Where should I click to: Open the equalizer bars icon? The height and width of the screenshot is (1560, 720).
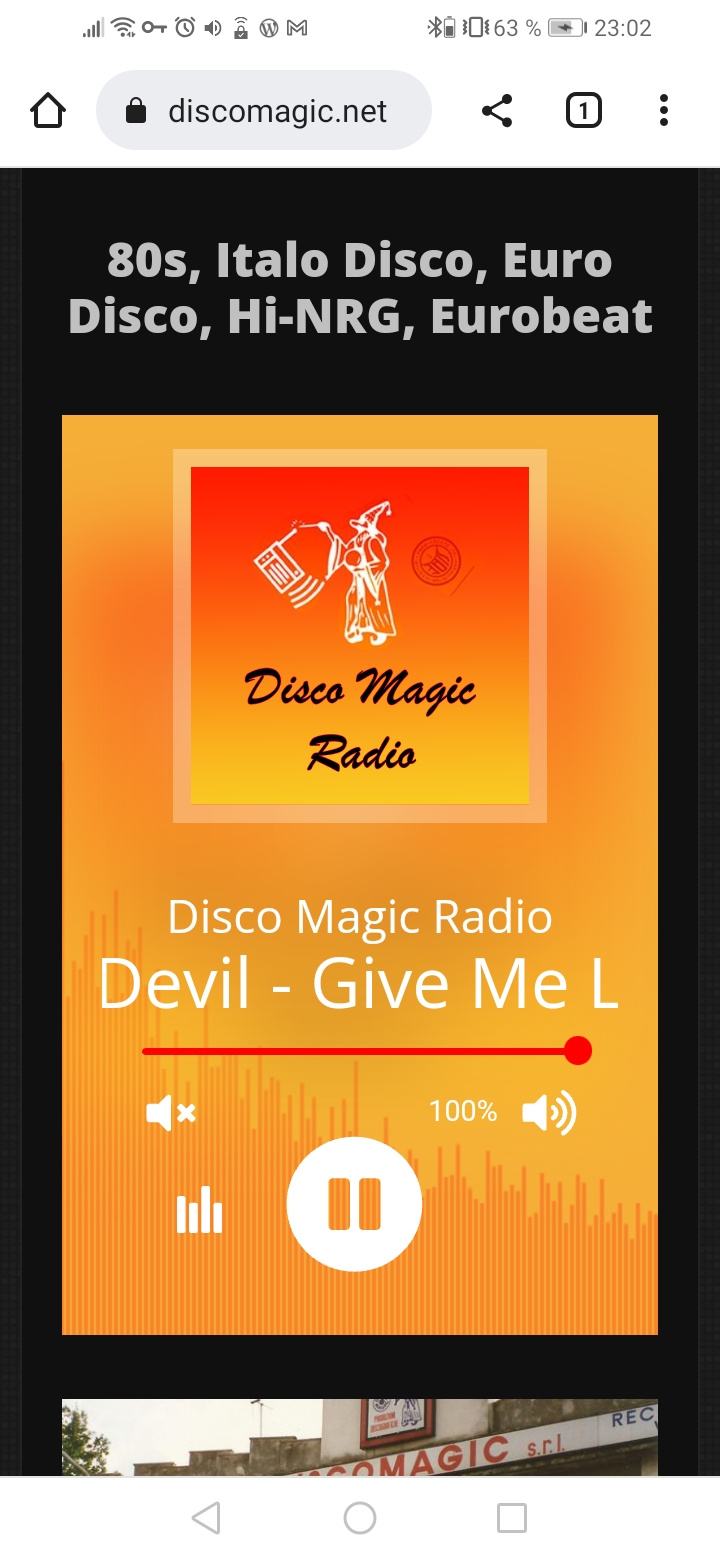pyautogui.click(x=199, y=1210)
